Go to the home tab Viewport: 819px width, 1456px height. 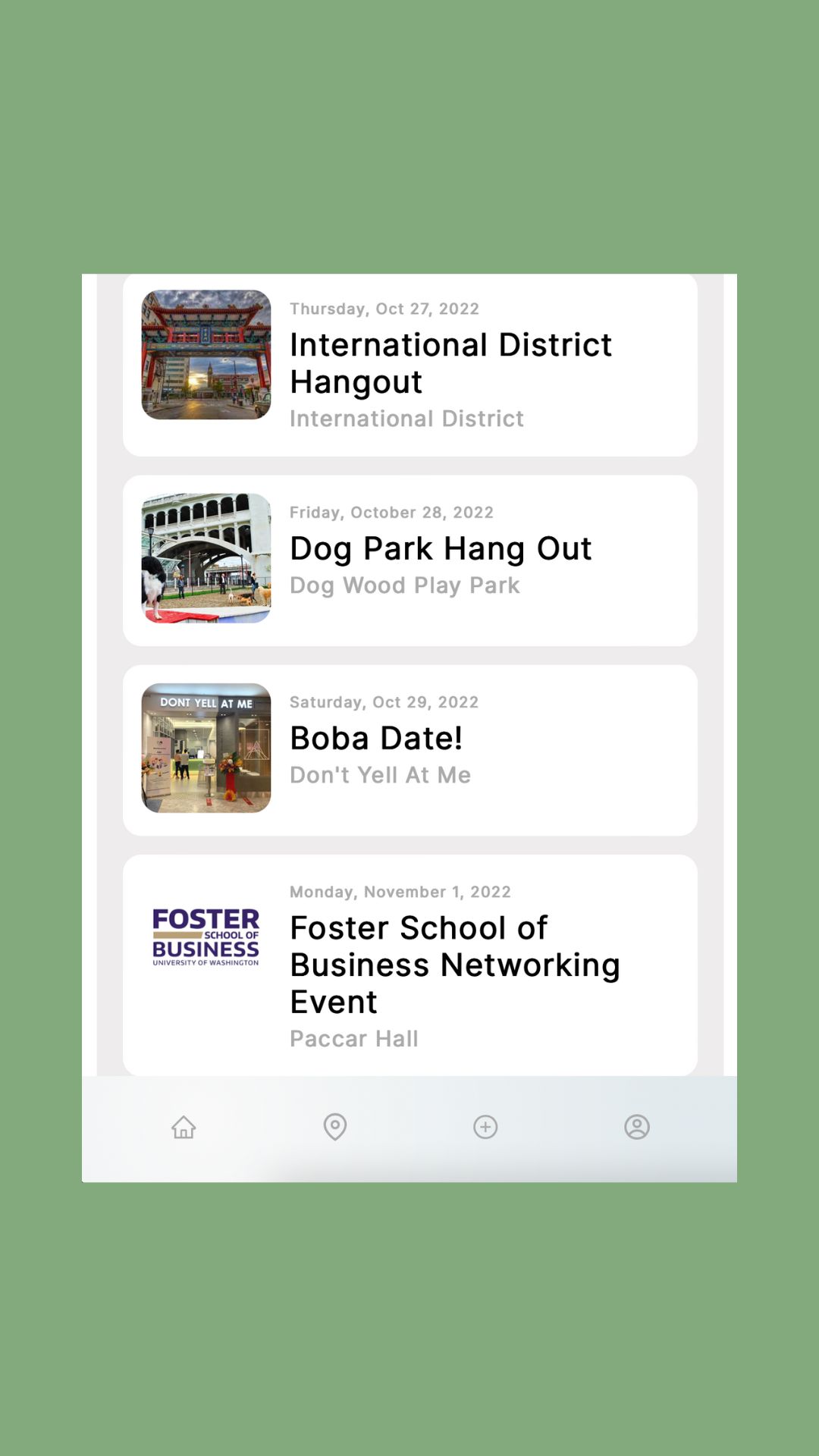tap(184, 1128)
